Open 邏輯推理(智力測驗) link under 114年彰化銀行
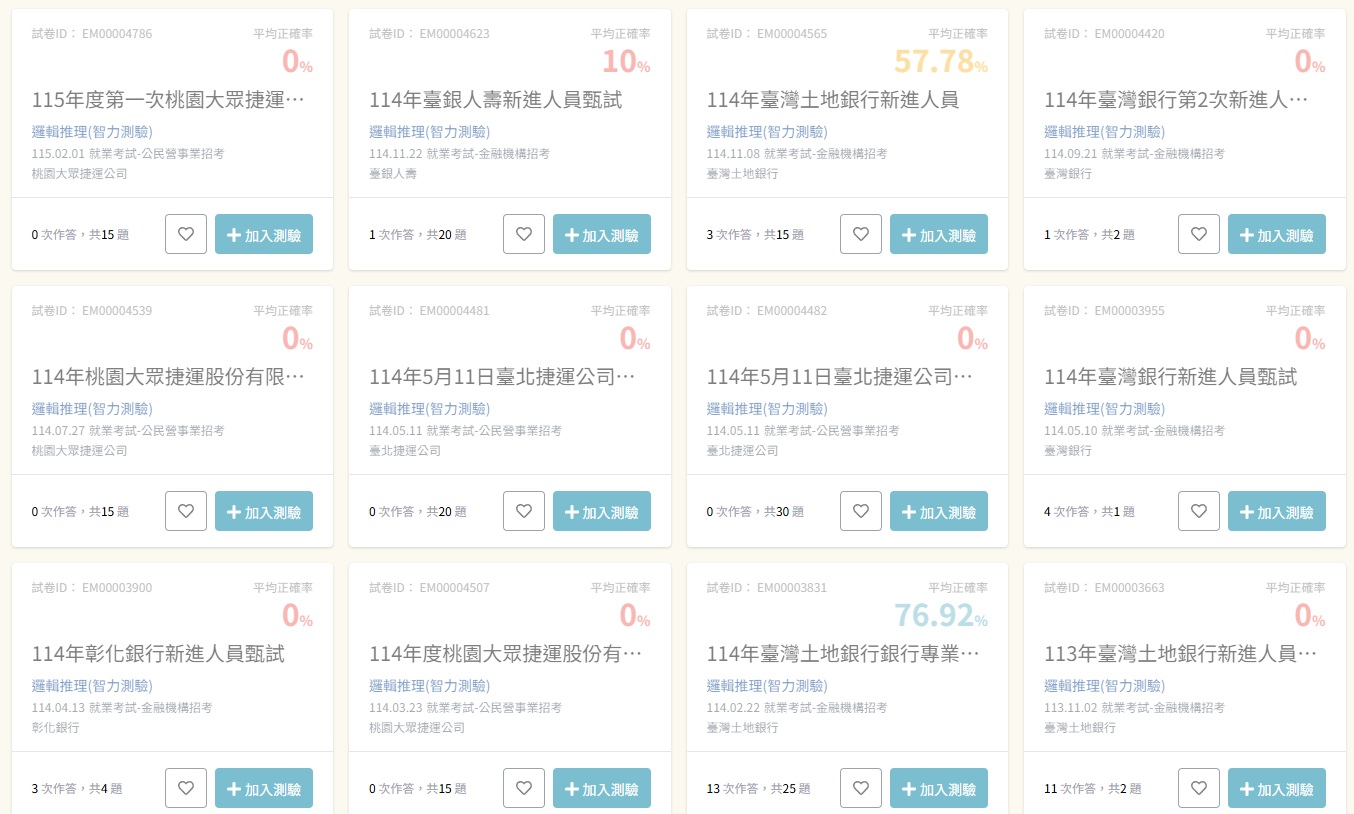This screenshot has width=1354, height=814. point(92,686)
